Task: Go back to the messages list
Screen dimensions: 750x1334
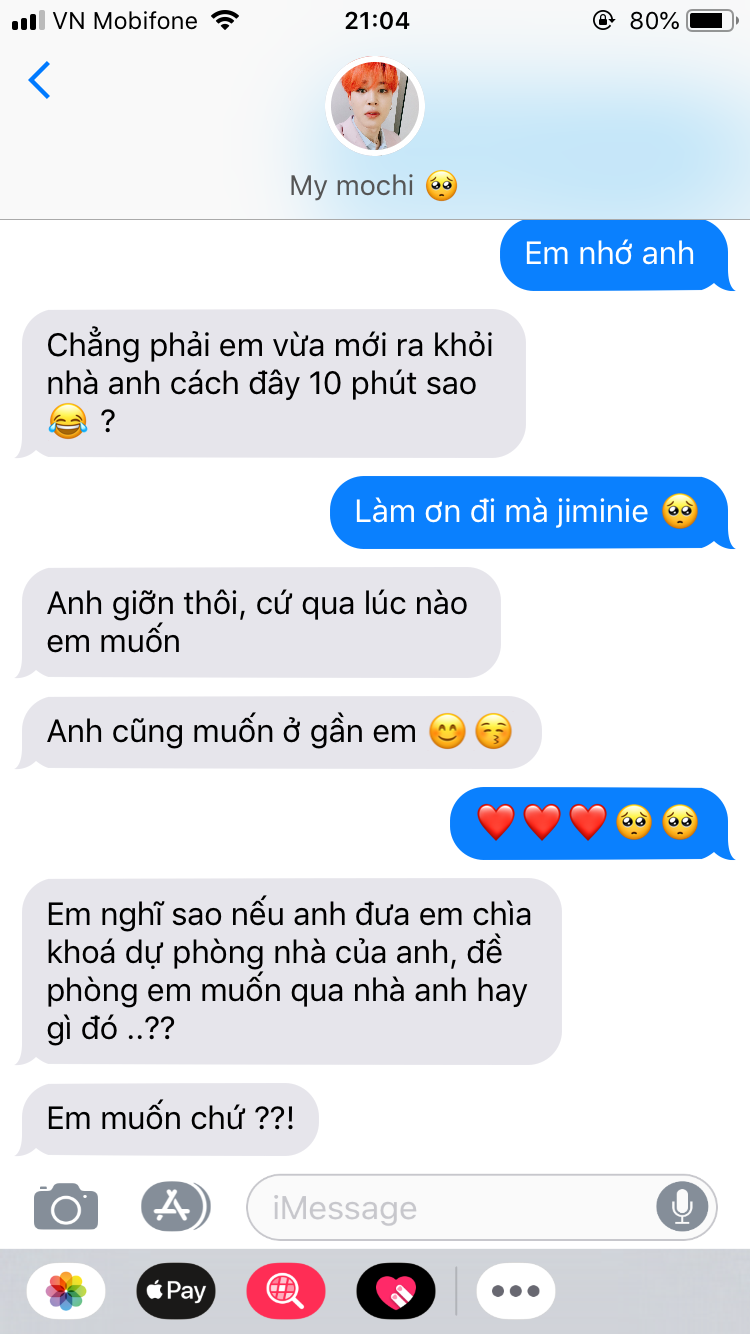Action: pos(40,80)
